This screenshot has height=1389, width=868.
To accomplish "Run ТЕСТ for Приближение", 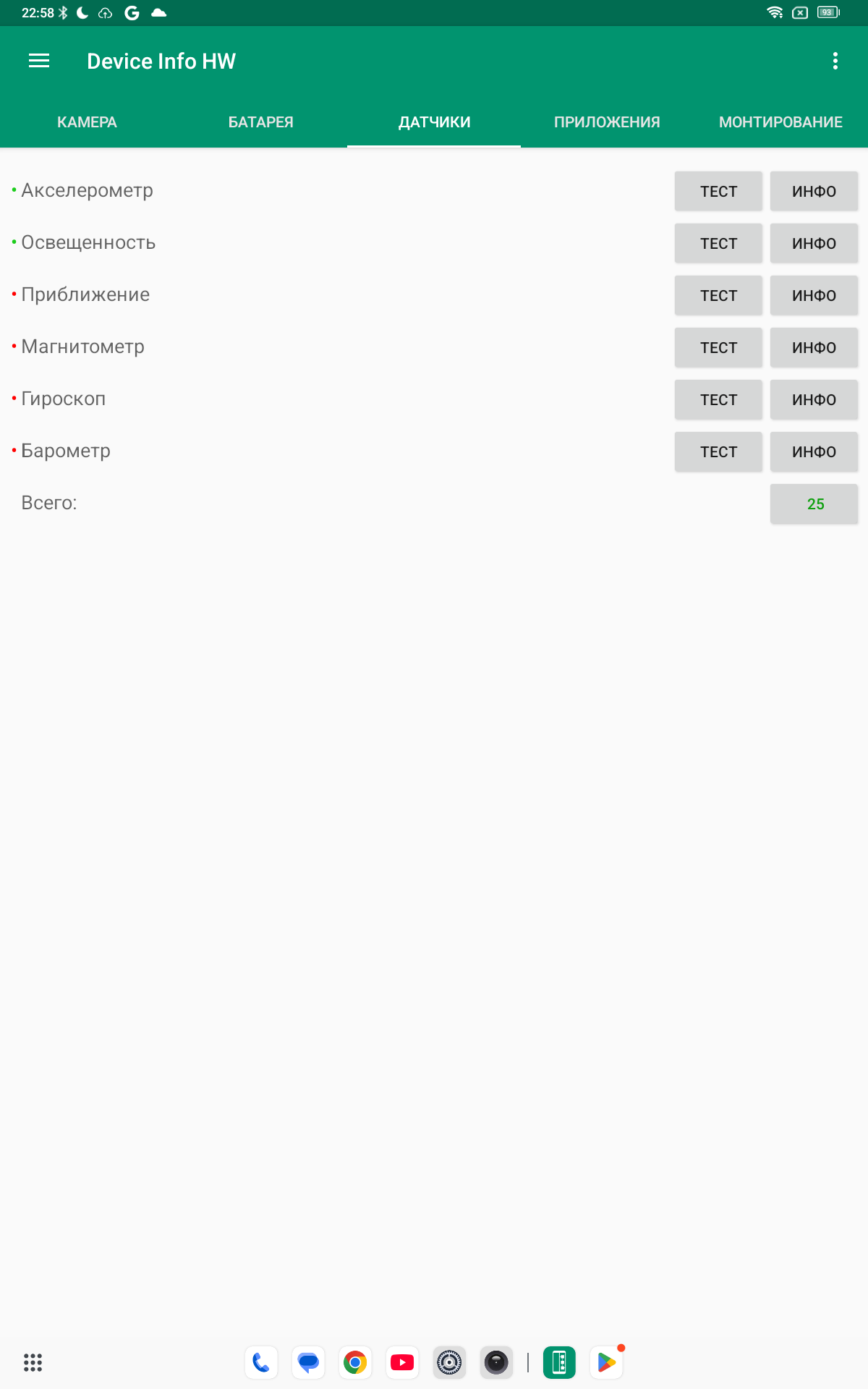I will tap(718, 296).
